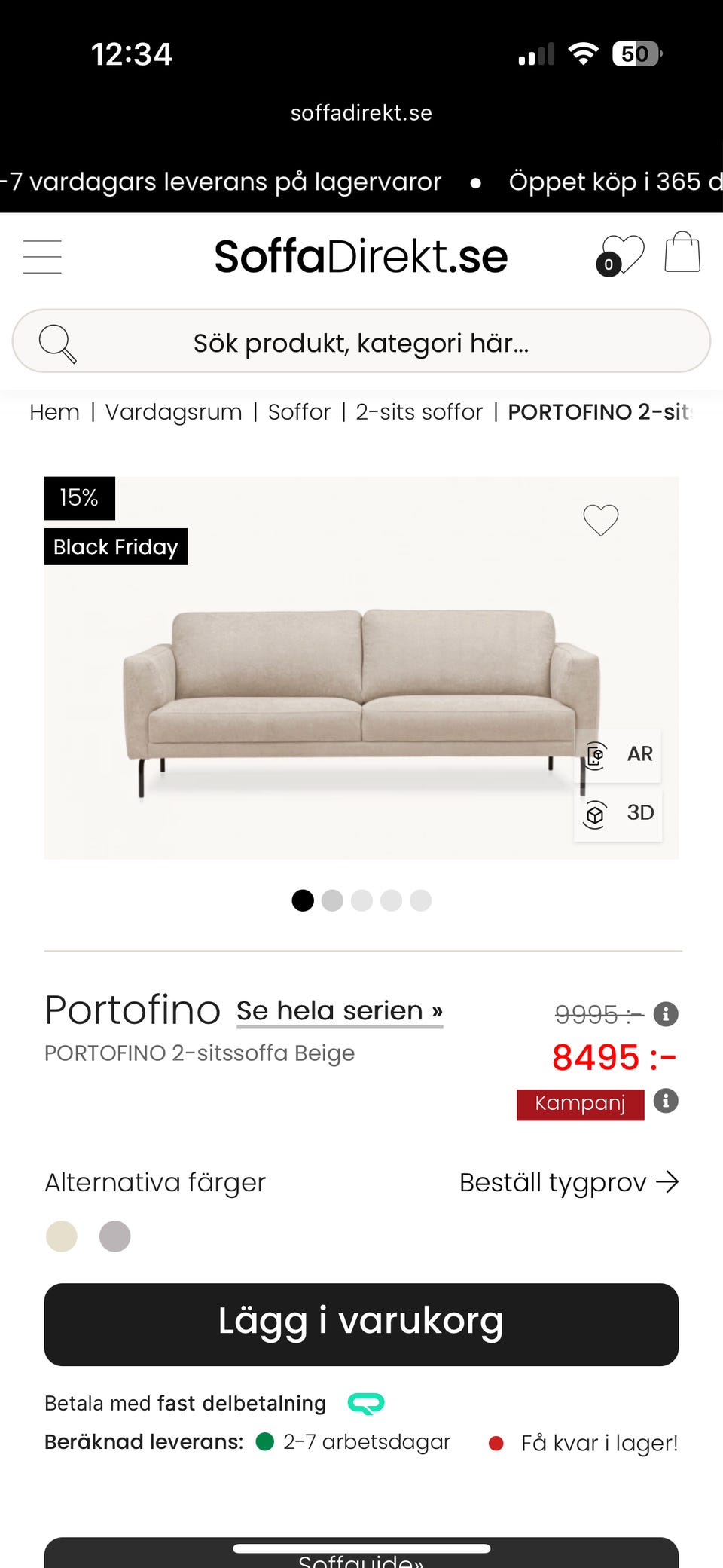The width and height of the screenshot is (723, 1568).
Task: Open the Soffguide button
Action: point(361,1558)
